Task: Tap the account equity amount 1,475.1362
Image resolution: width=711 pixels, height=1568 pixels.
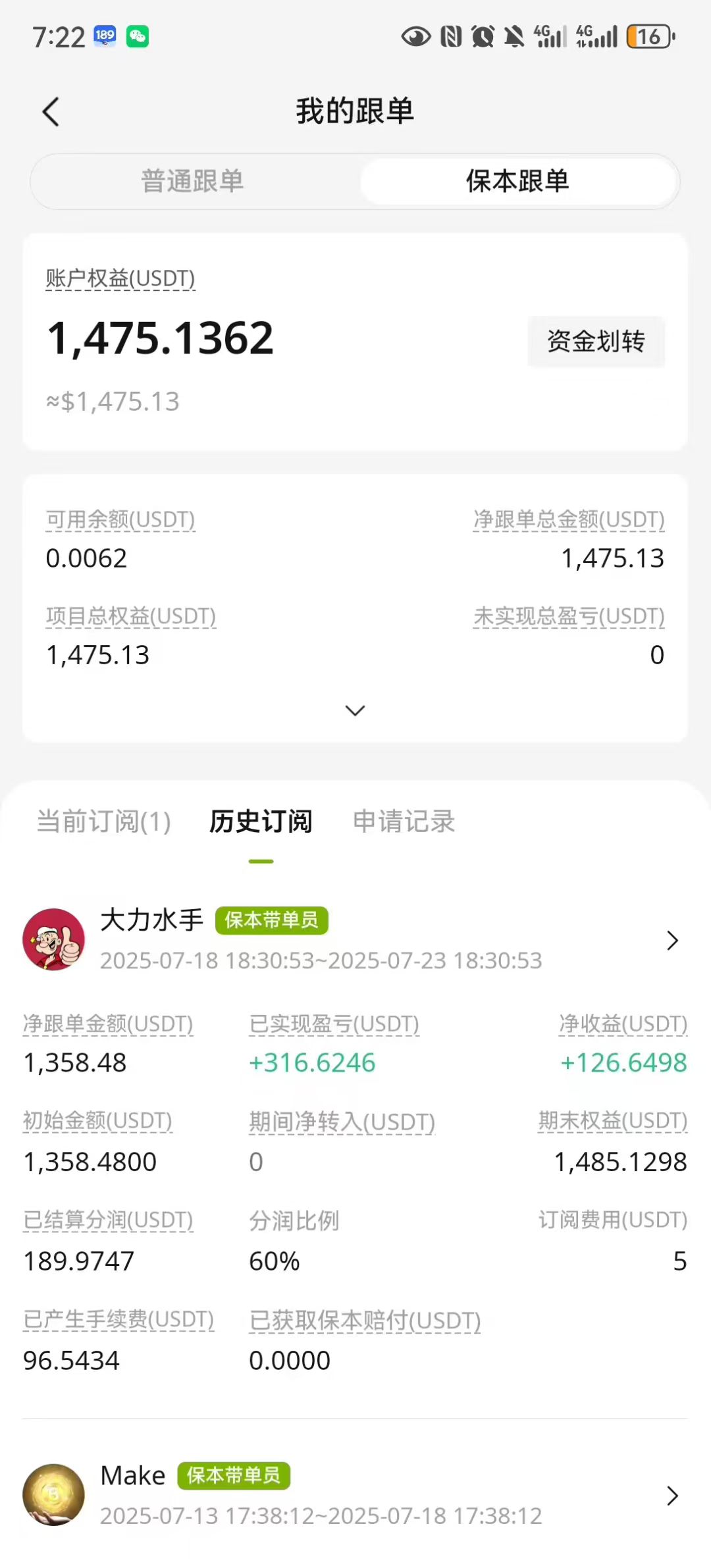Action: (x=161, y=338)
